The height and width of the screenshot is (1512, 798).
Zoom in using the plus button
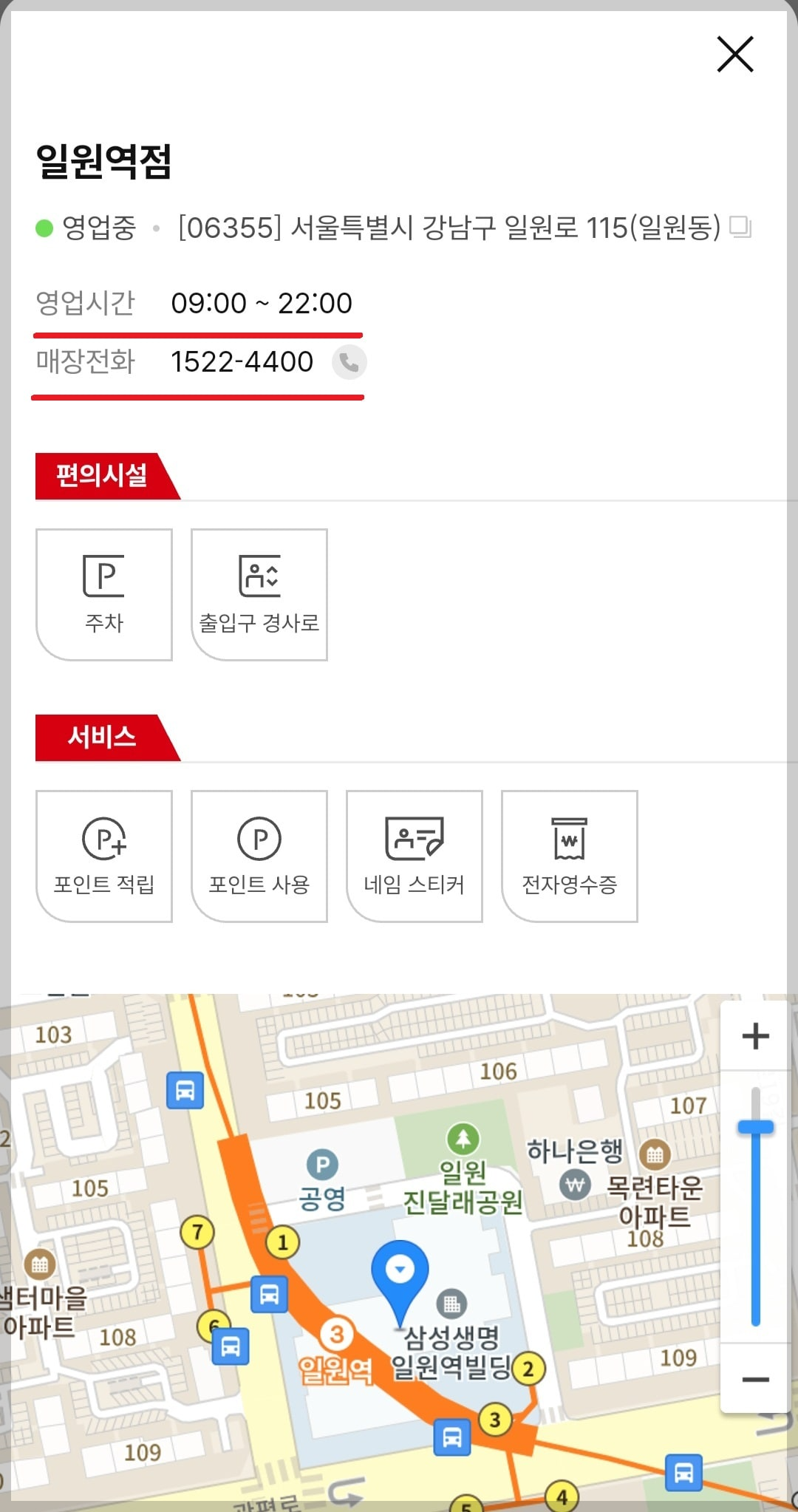(x=754, y=1035)
